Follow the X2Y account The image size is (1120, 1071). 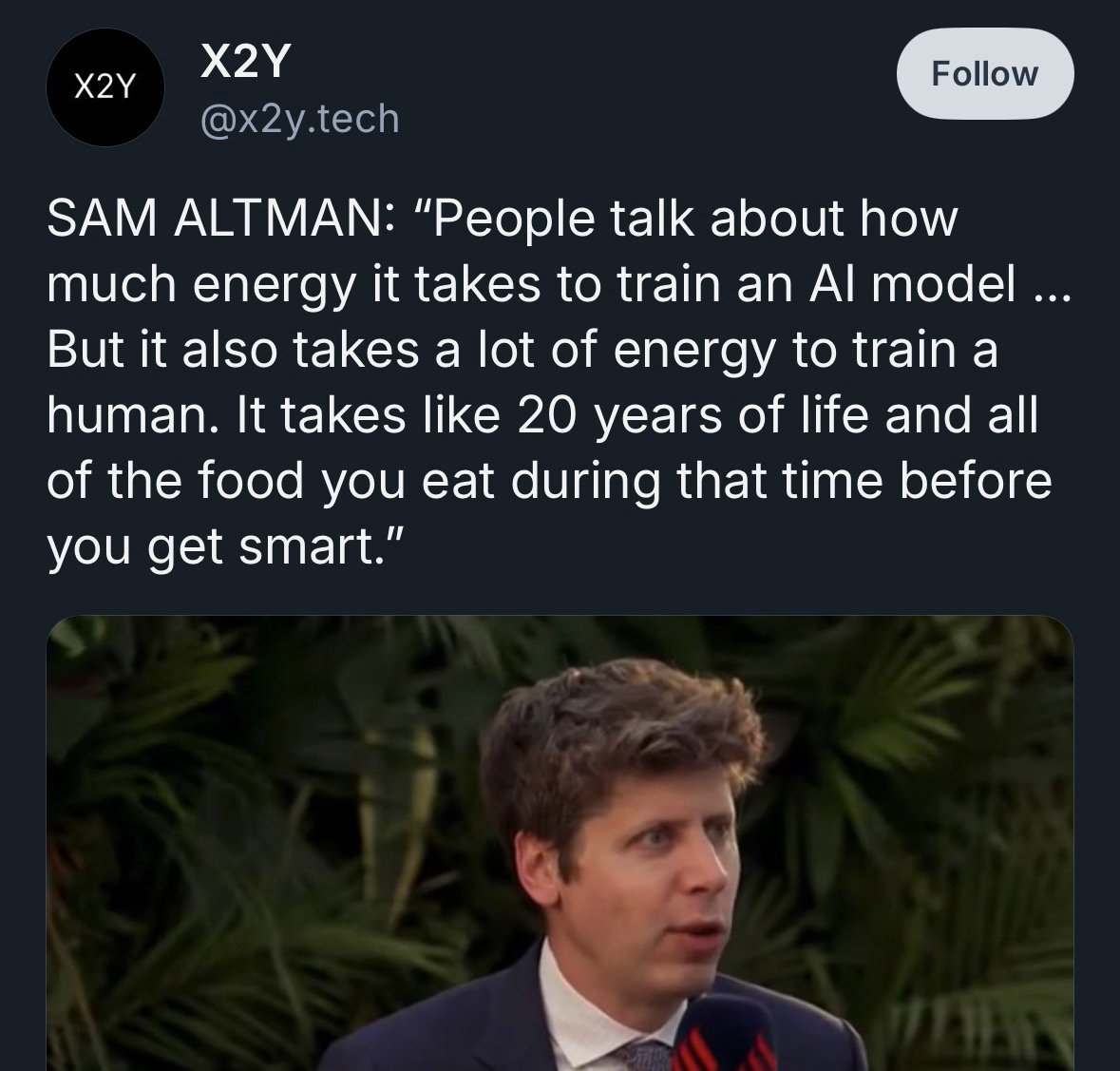coord(985,73)
